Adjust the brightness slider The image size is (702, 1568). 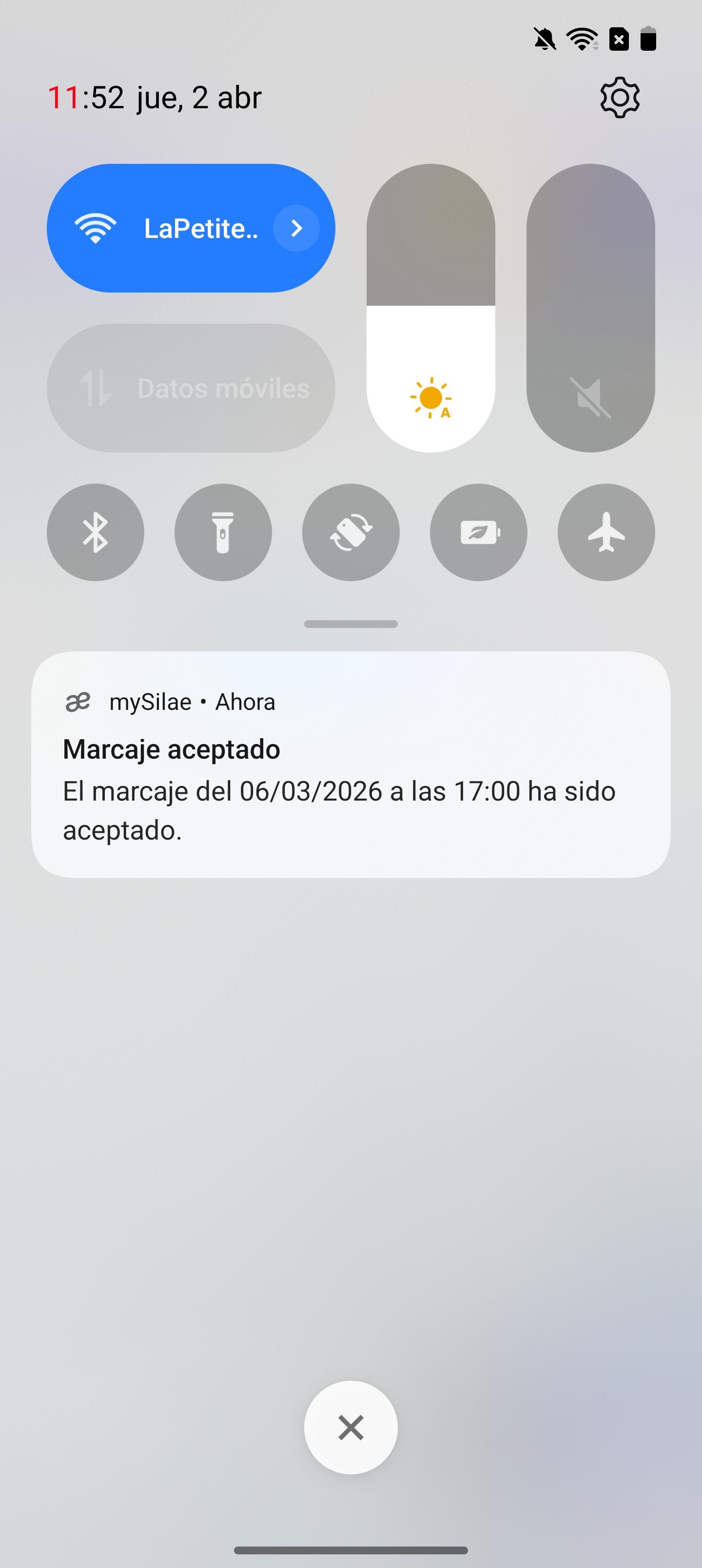coord(430,308)
